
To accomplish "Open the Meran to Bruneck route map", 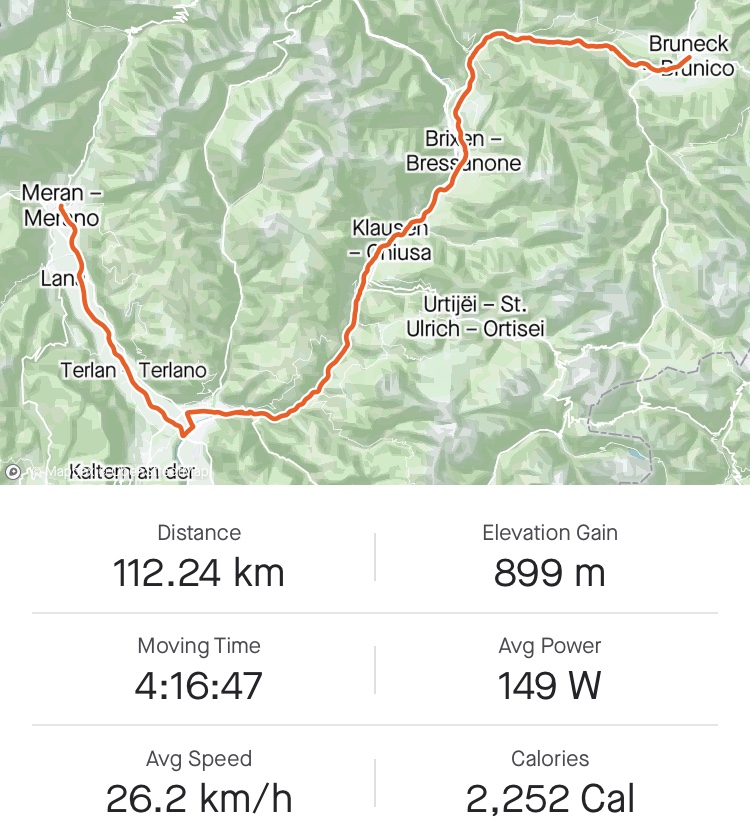I will pos(375,242).
